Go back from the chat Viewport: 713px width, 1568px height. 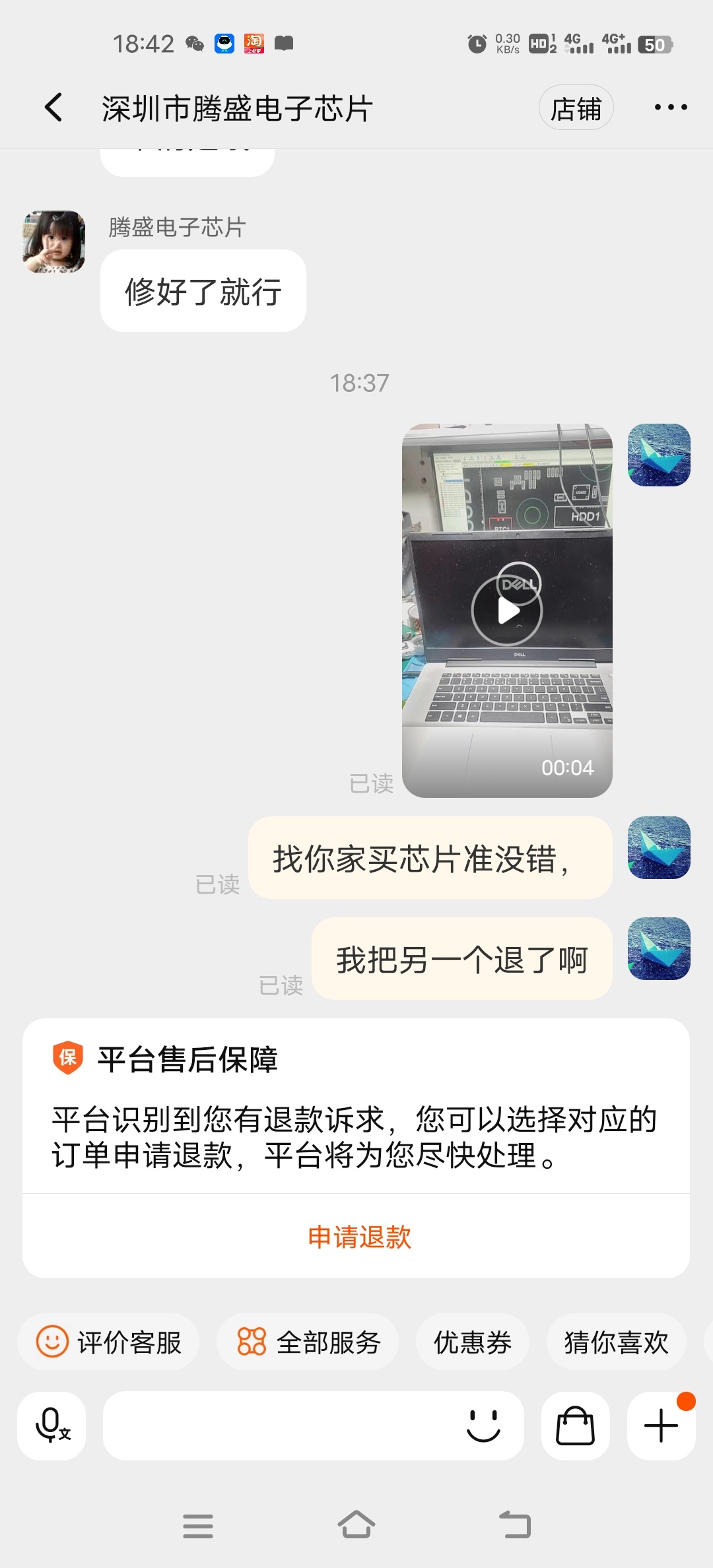(53, 108)
